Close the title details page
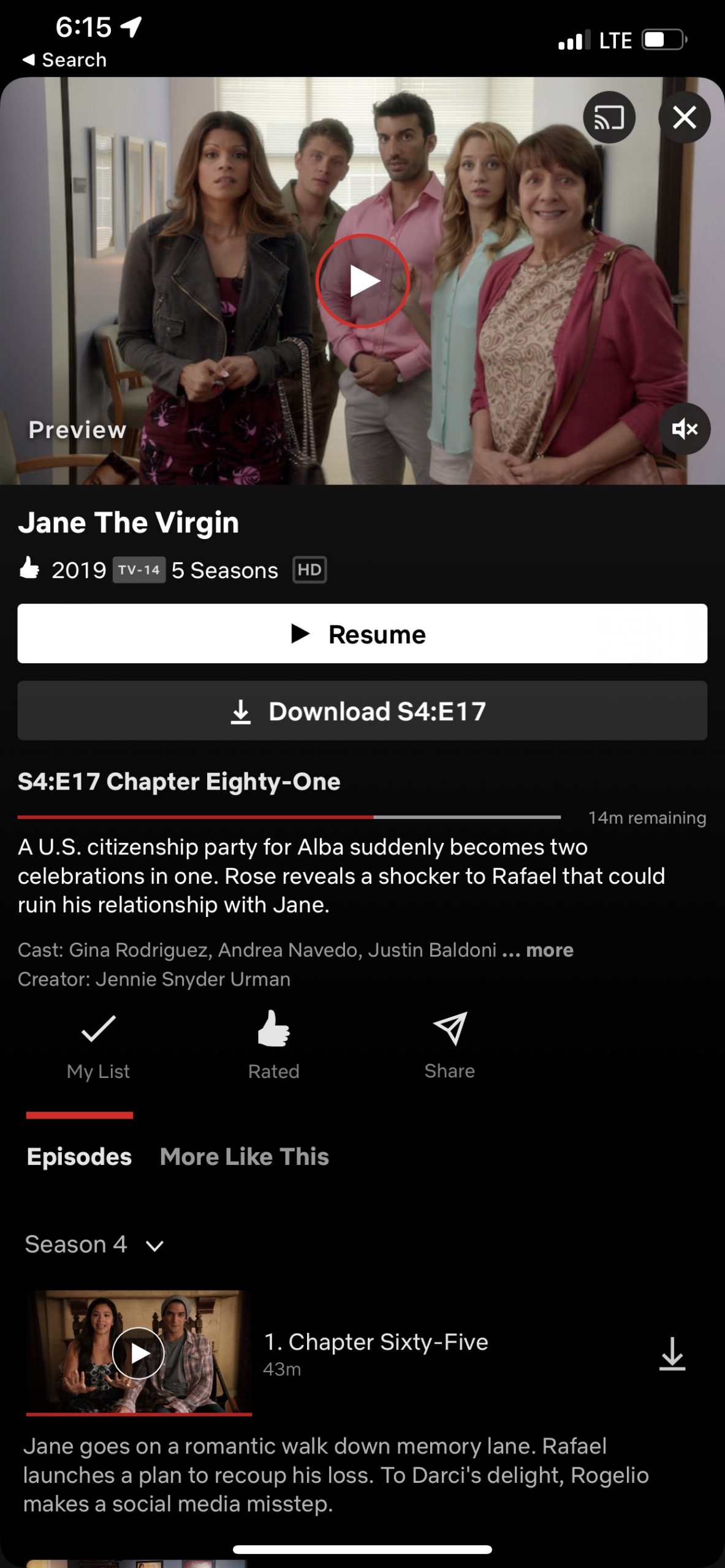The image size is (725, 1568). pos(685,117)
